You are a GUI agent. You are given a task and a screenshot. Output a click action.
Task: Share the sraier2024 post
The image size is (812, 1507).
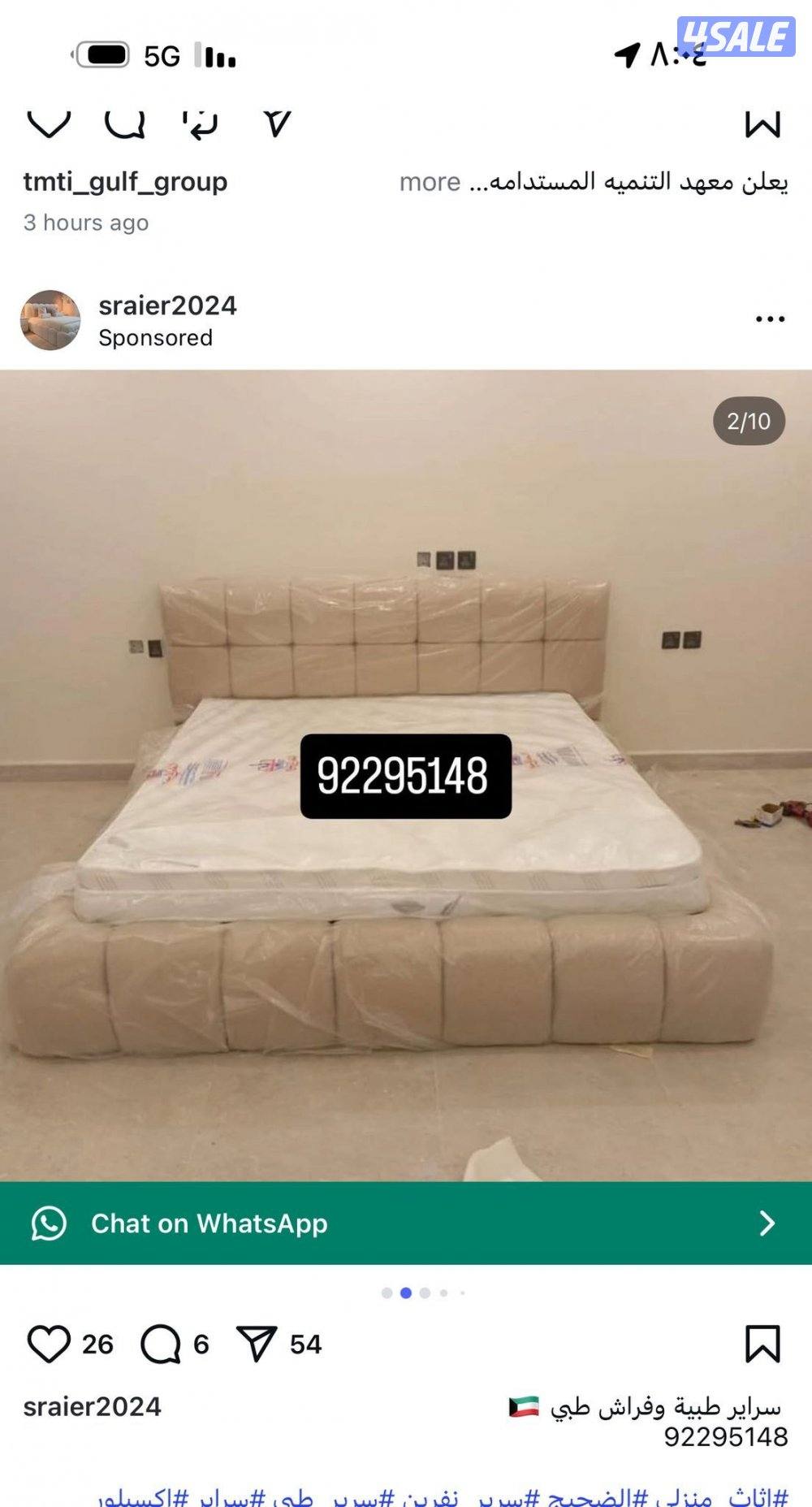[x=257, y=1344]
